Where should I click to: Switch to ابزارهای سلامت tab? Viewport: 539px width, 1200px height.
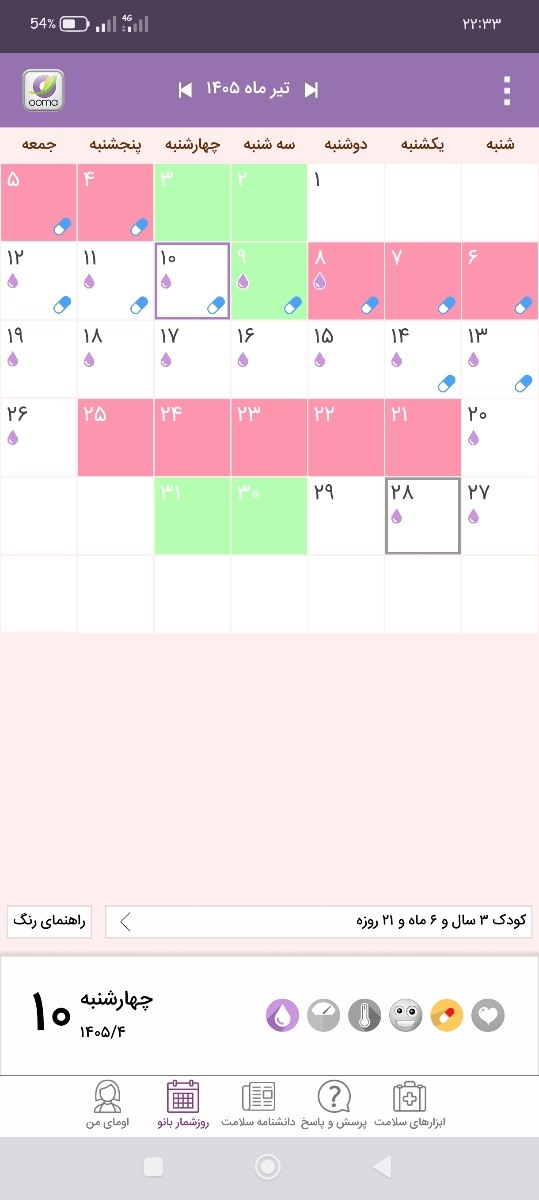(410, 1106)
